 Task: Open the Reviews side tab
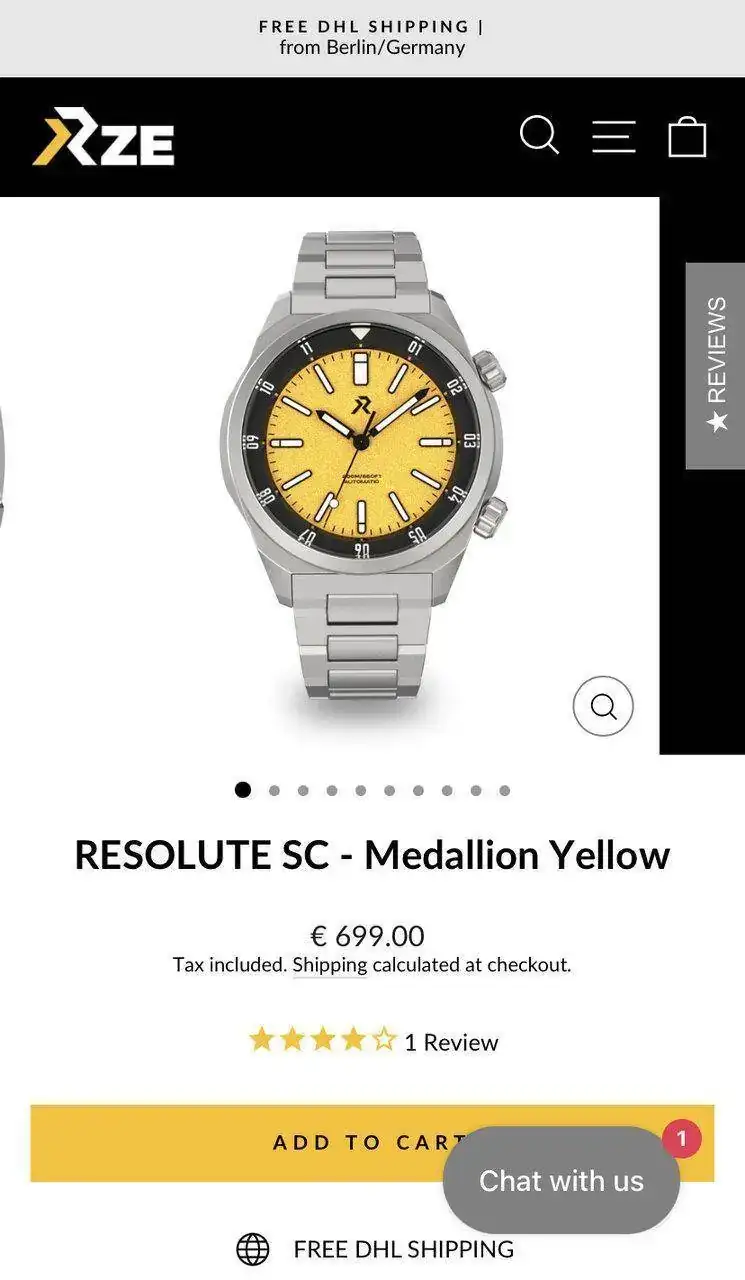click(x=715, y=365)
